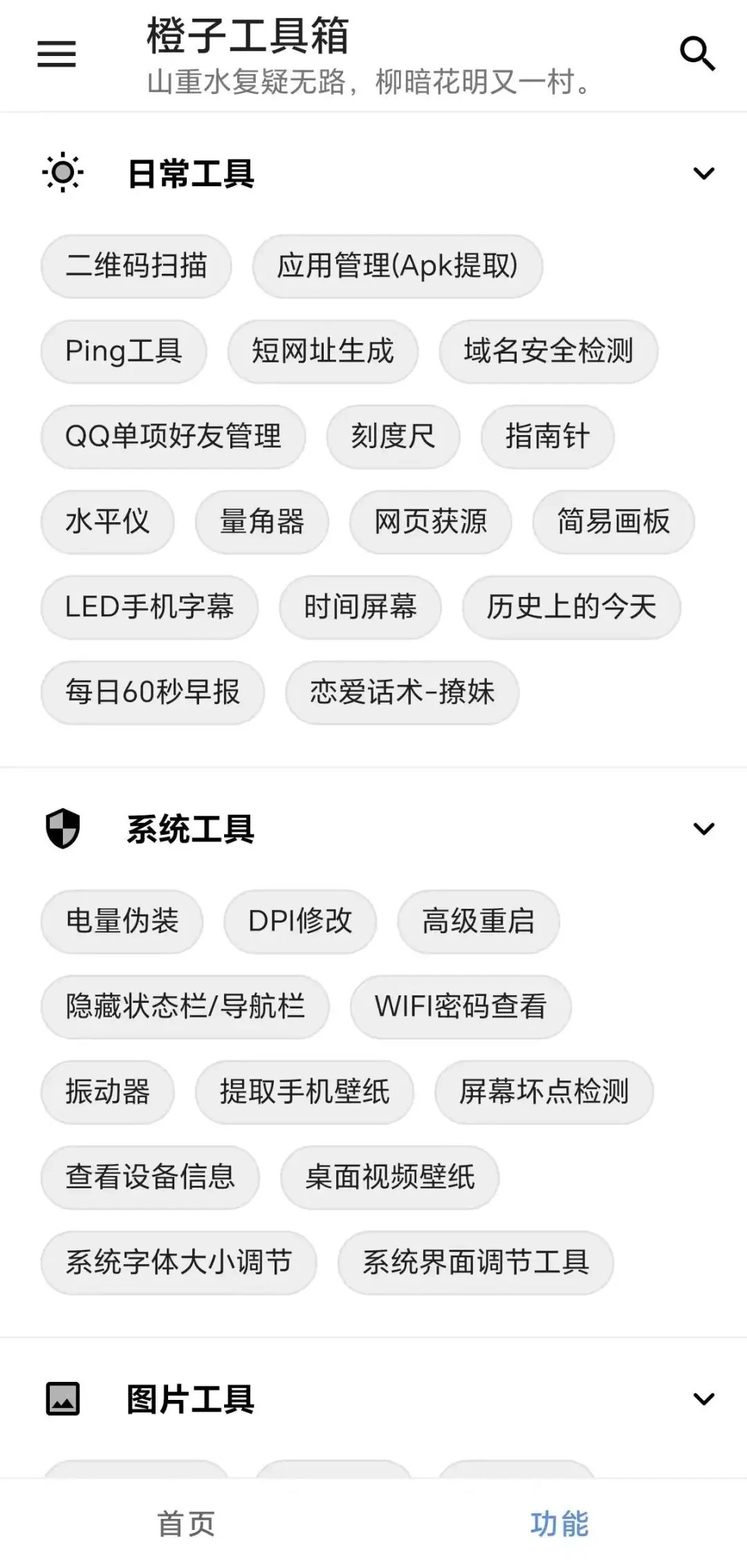Open the Ping工具 chip

[x=124, y=351]
